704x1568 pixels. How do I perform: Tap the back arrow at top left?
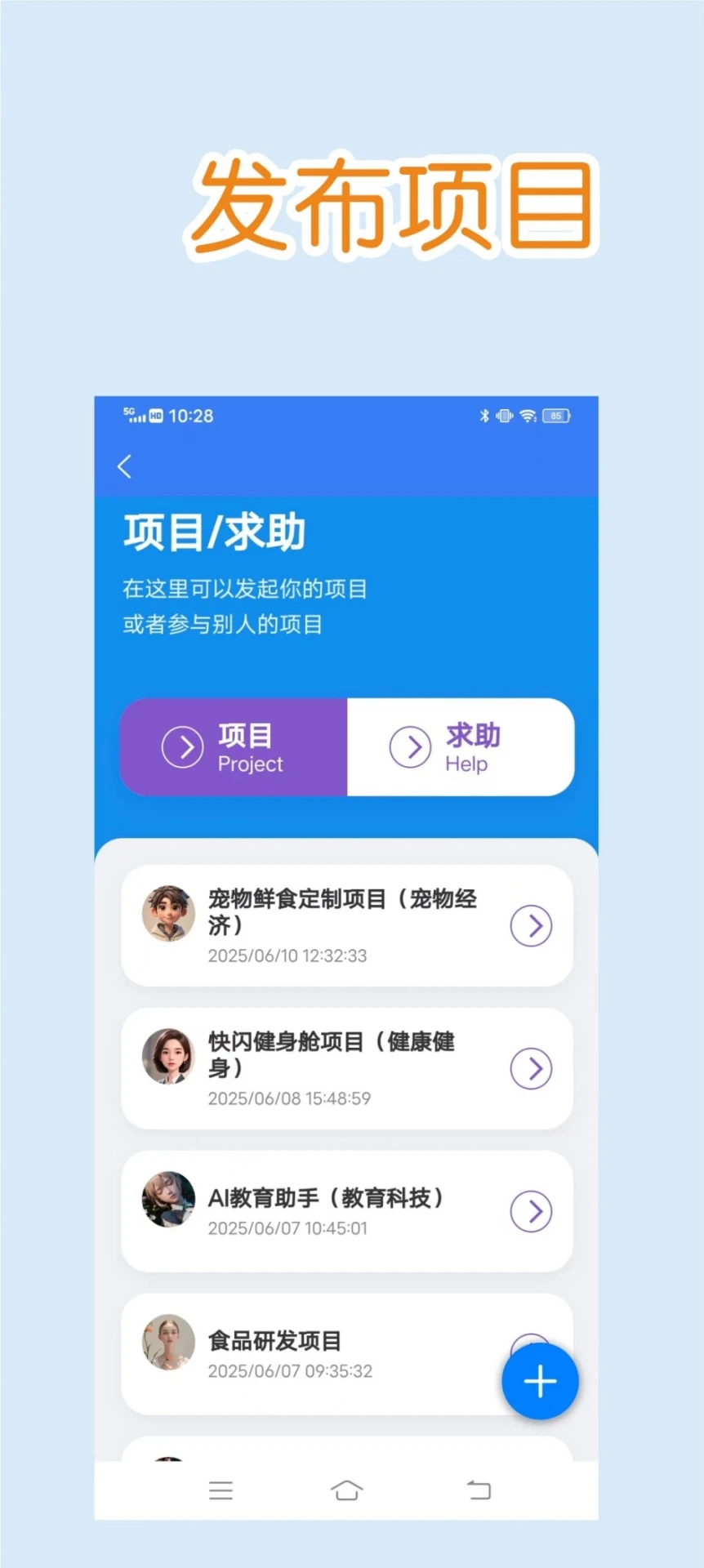click(124, 465)
